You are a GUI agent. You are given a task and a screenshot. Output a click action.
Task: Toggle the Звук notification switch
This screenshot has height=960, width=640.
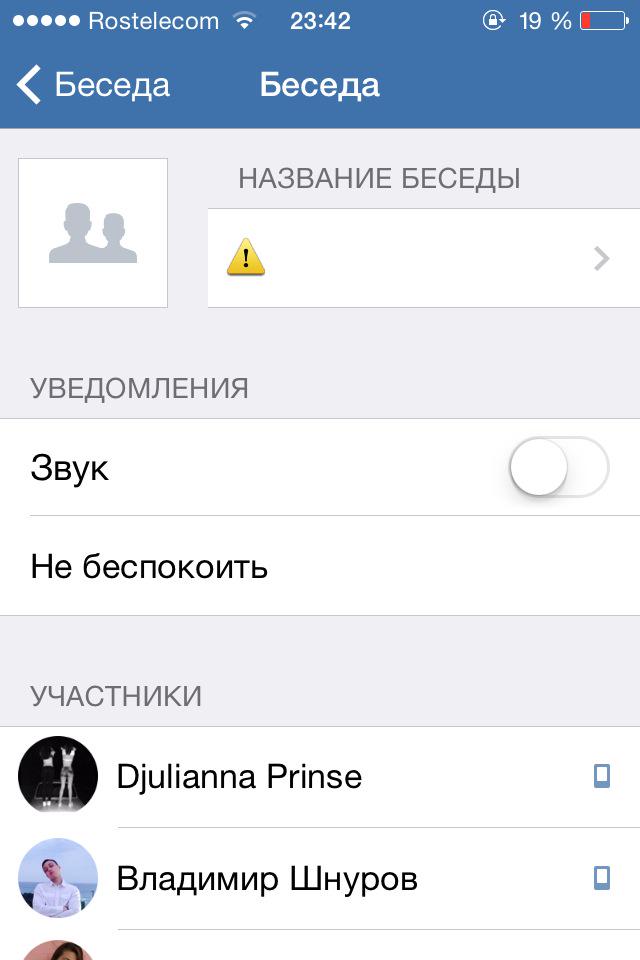click(558, 467)
